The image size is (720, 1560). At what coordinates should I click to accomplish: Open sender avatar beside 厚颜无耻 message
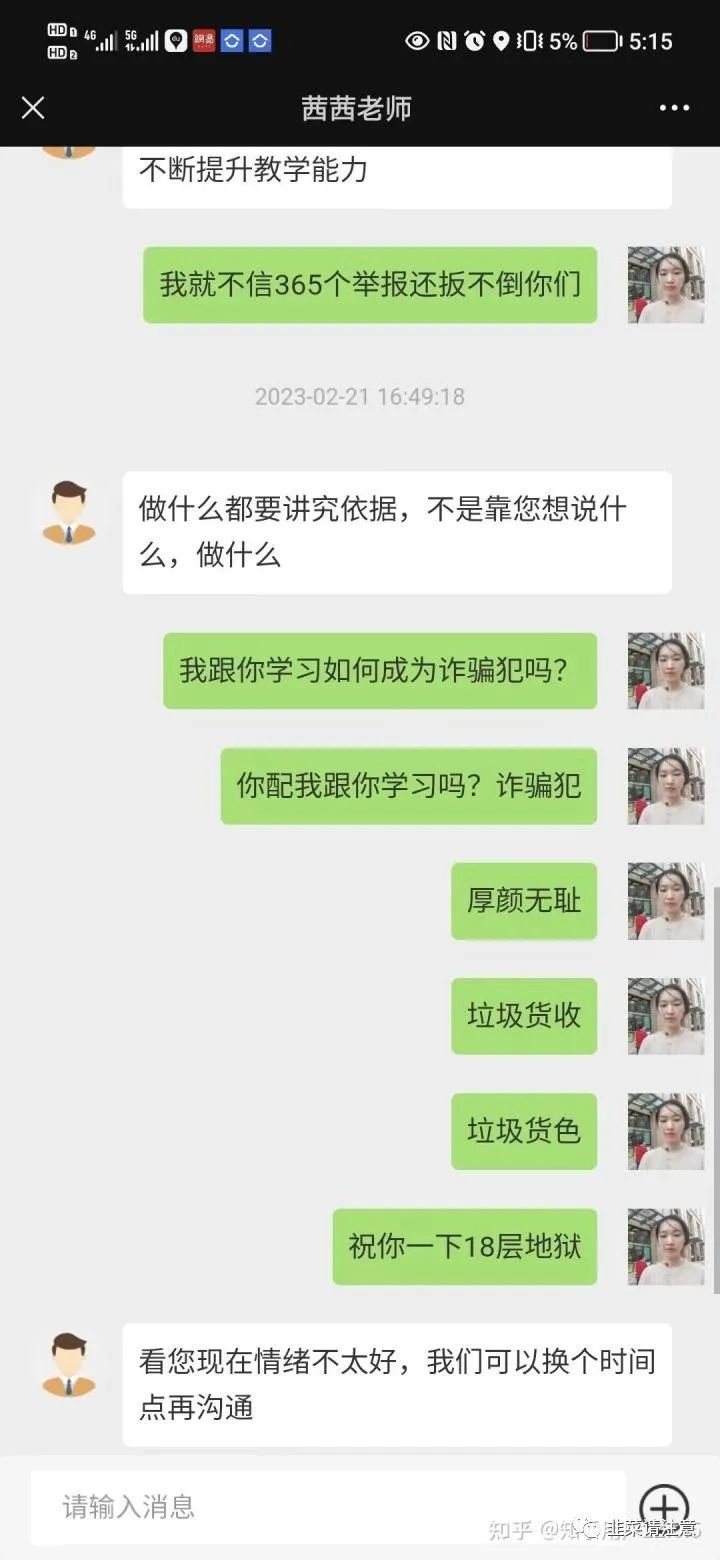[x=666, y=901]
